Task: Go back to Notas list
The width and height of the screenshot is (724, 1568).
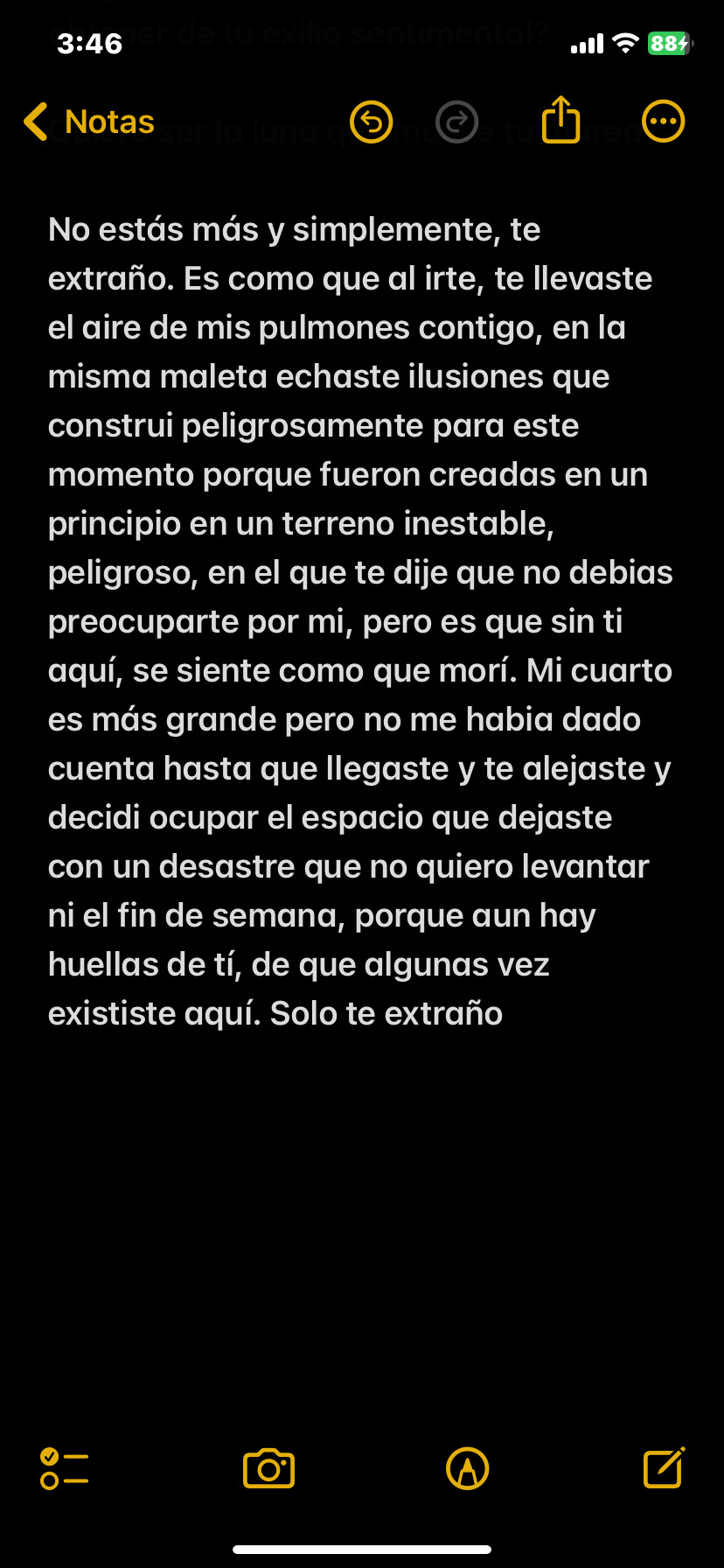Action: (x=89, y=122)
